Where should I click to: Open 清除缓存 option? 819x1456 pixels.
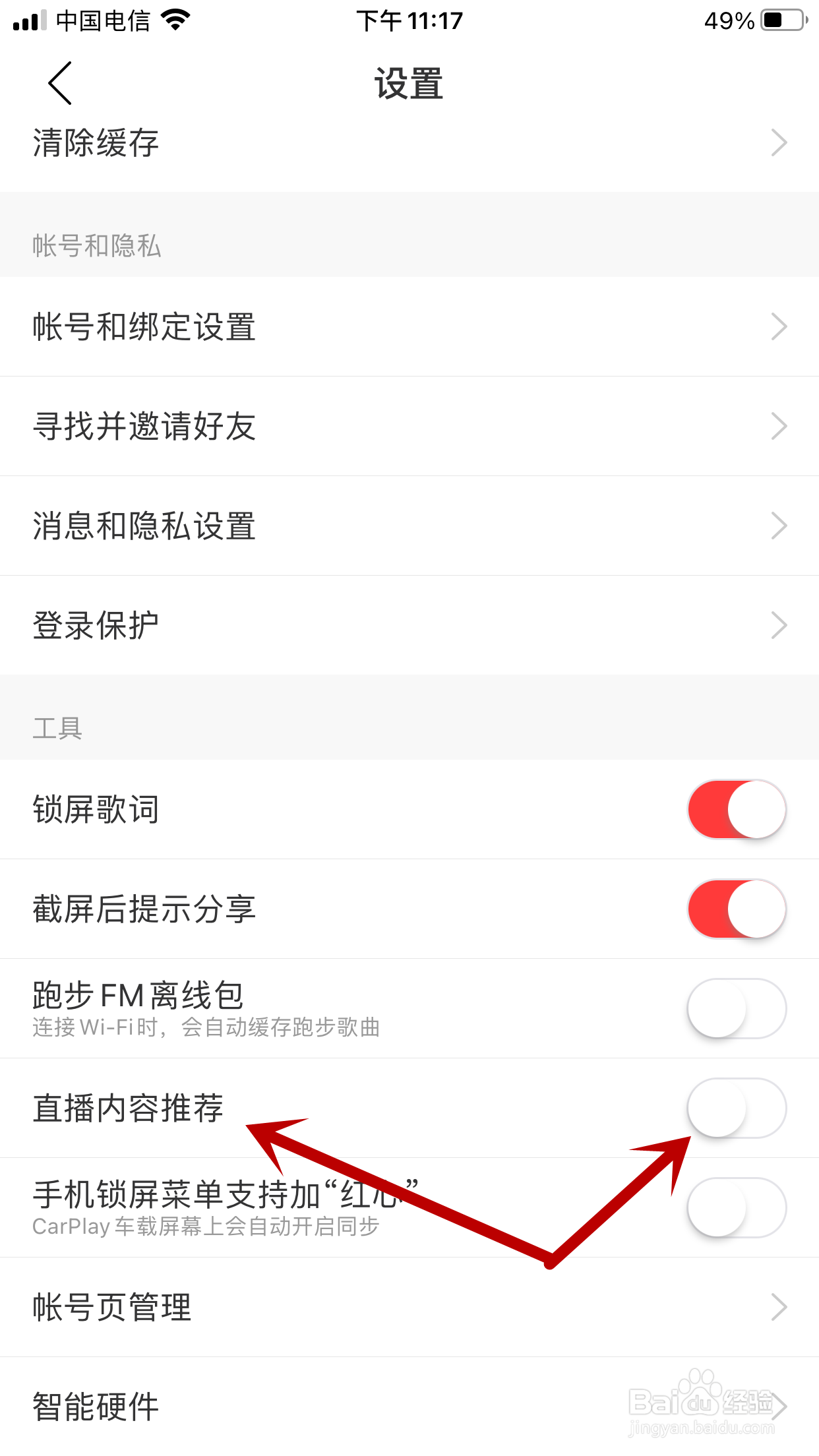409,143
